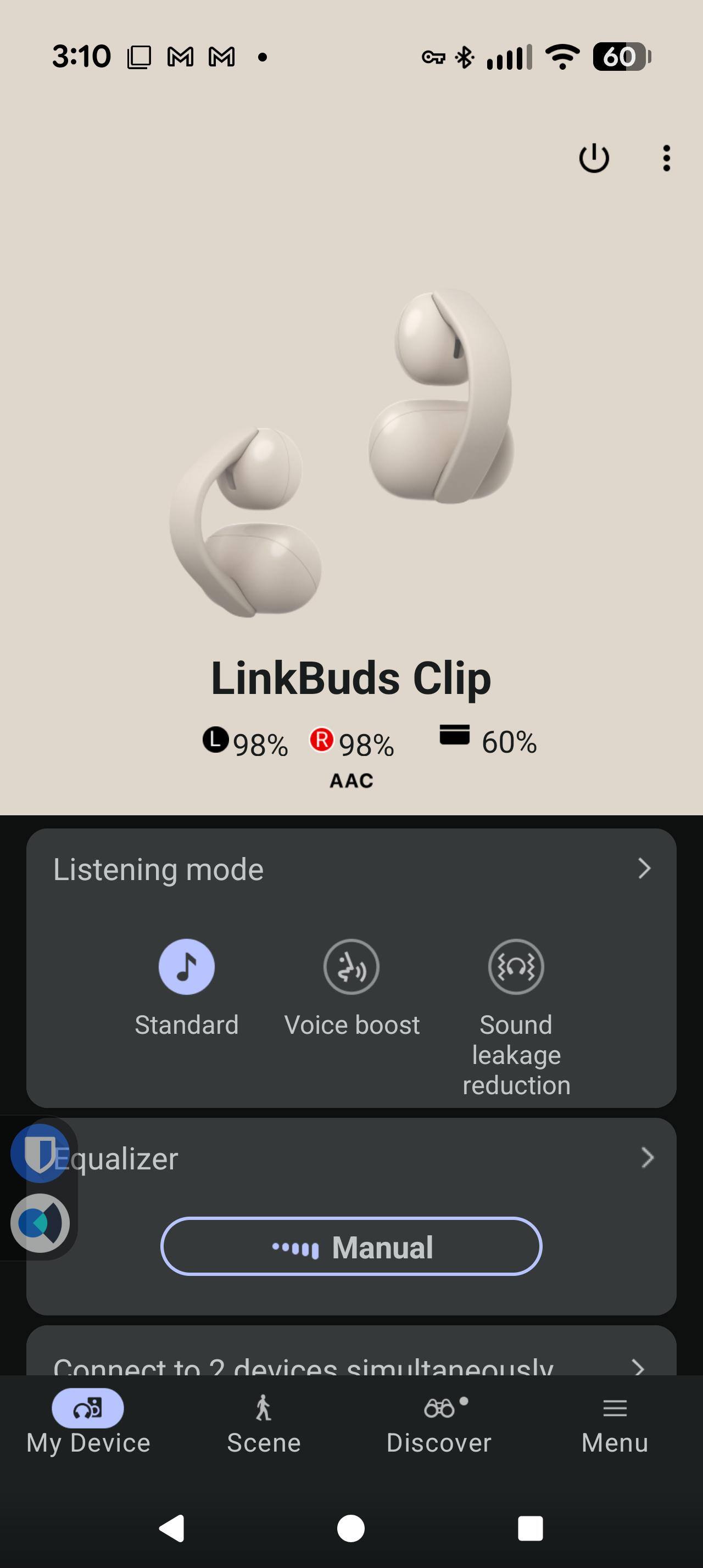
Task: Select Standard listening mode
Action: [186, 967]
